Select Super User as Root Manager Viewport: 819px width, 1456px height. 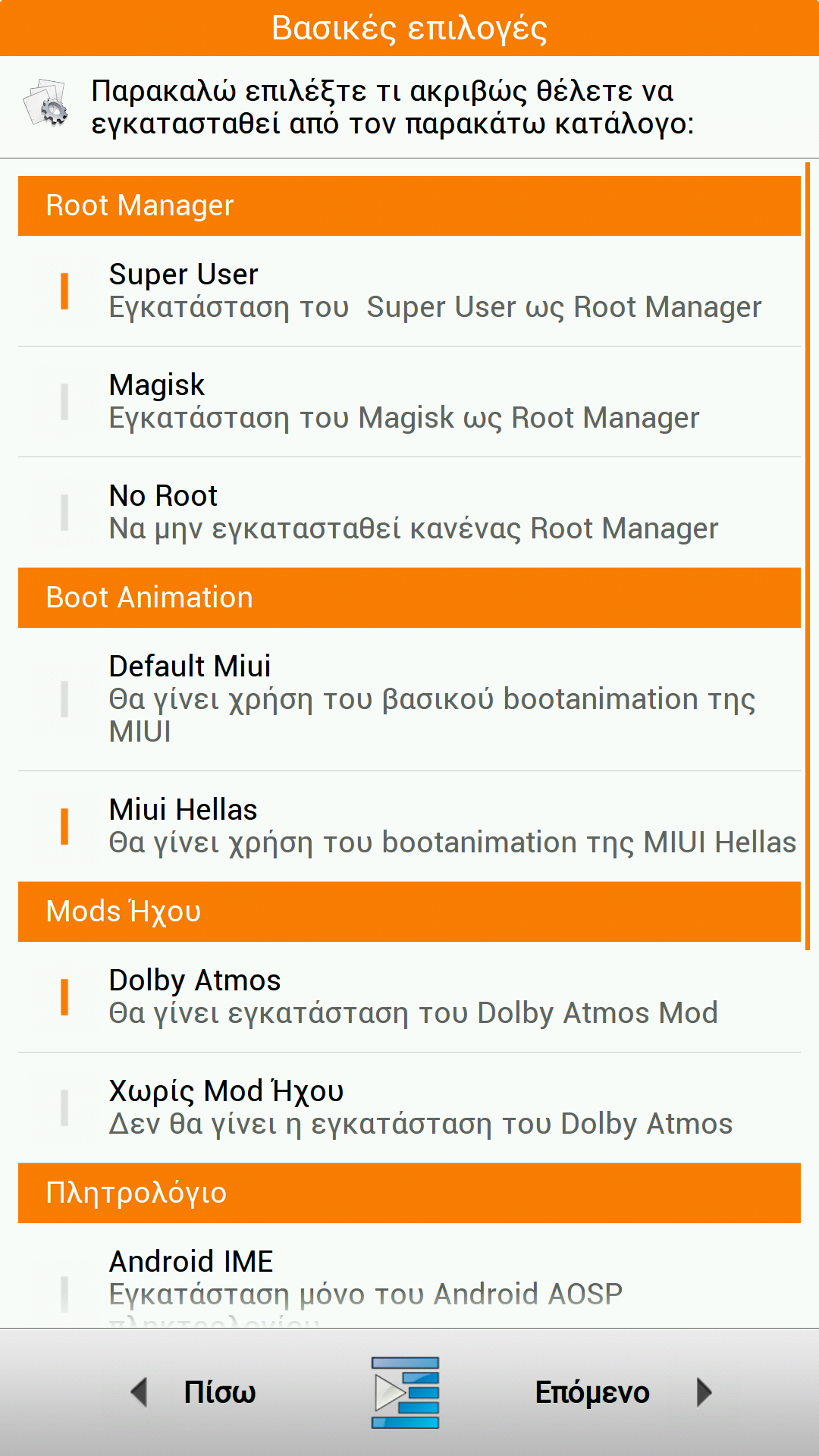(409, 291)
